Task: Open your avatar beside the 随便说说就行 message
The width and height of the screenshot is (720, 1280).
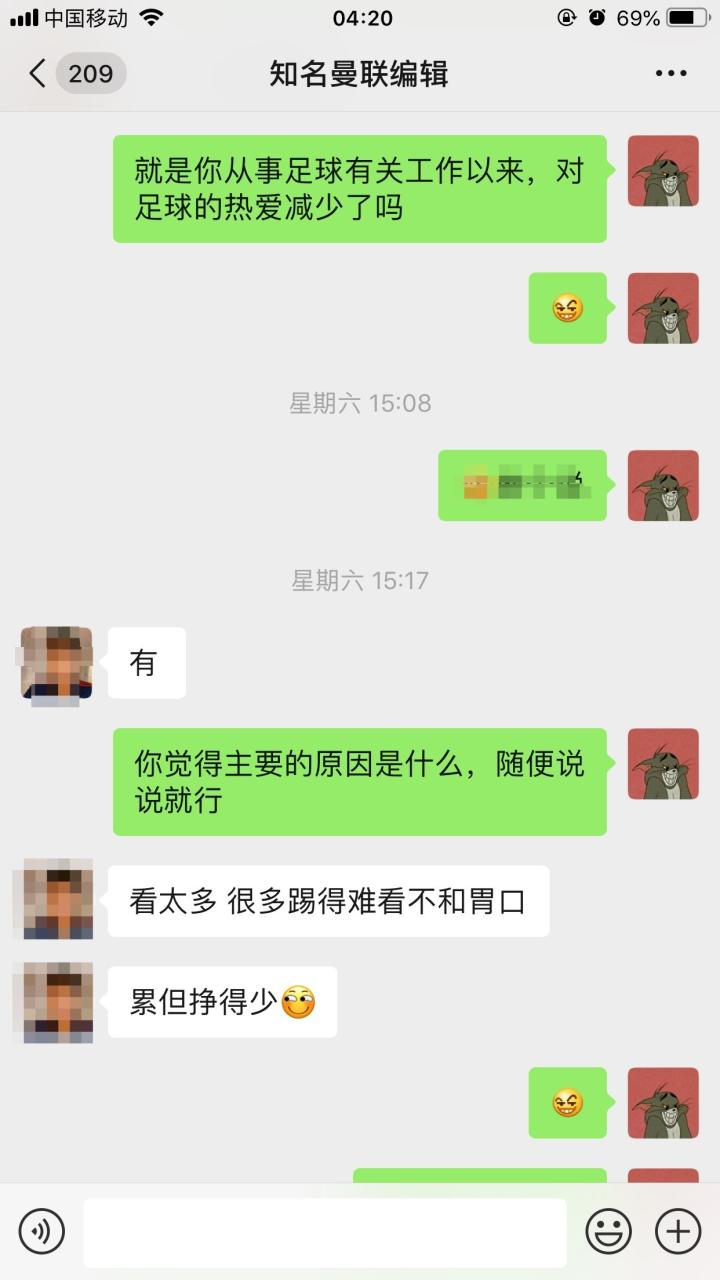Action: pos(663,764)
